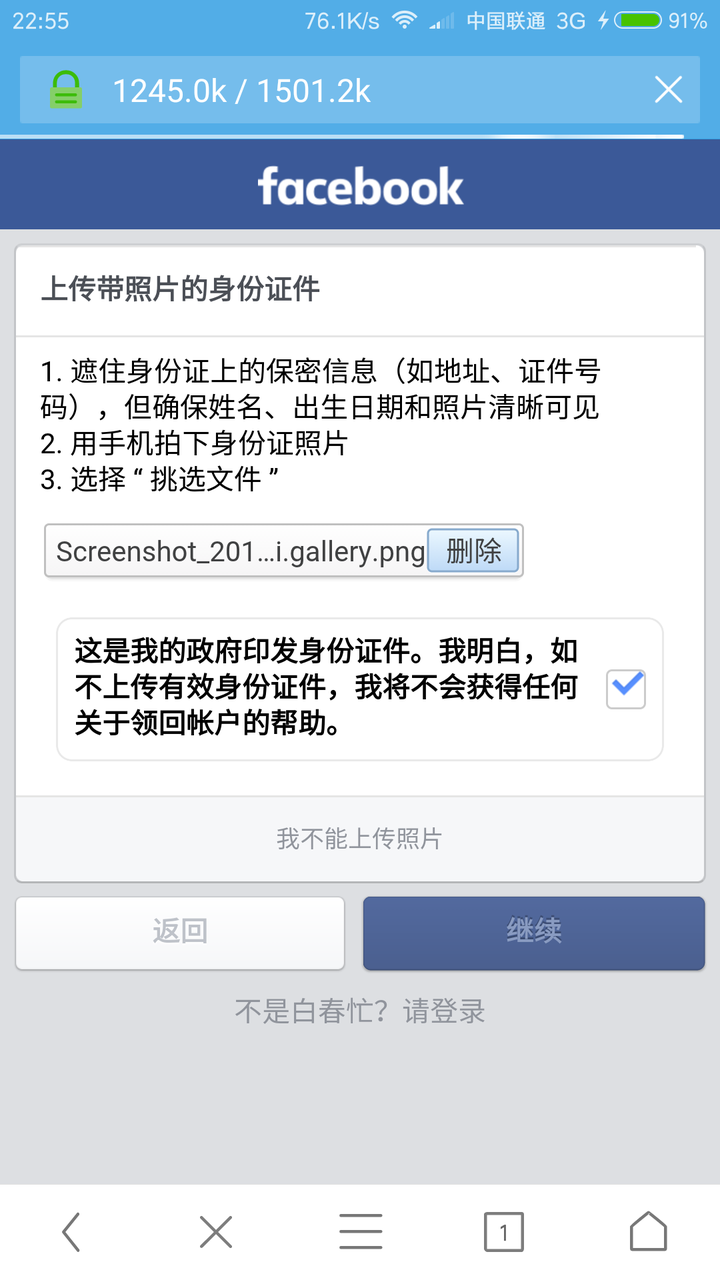Open the browser menu with the hamburger icon
The height and width of the screenshot is (1280, 720).
[360, 1232]
